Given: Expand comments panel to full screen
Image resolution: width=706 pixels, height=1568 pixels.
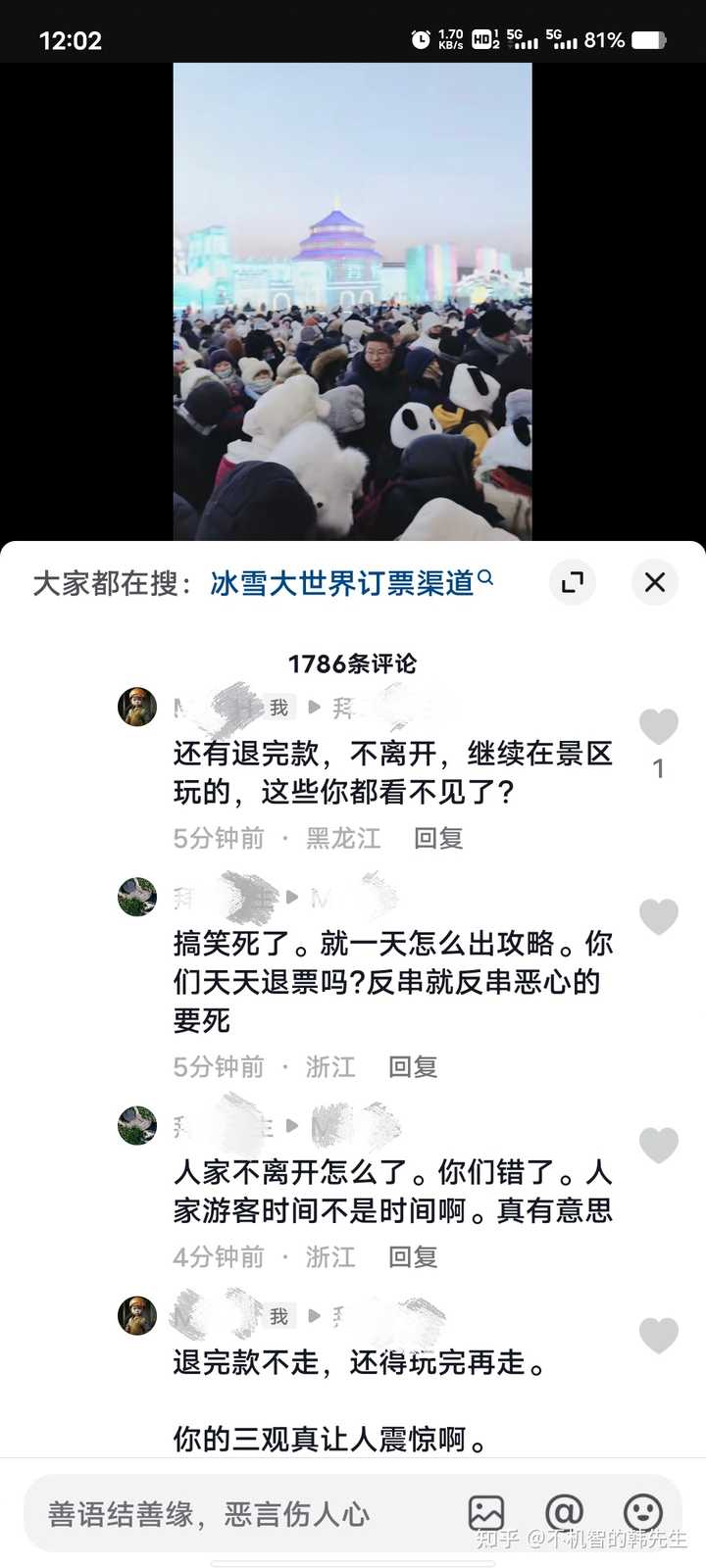Looking at the screenshot, I should (572, 582).
